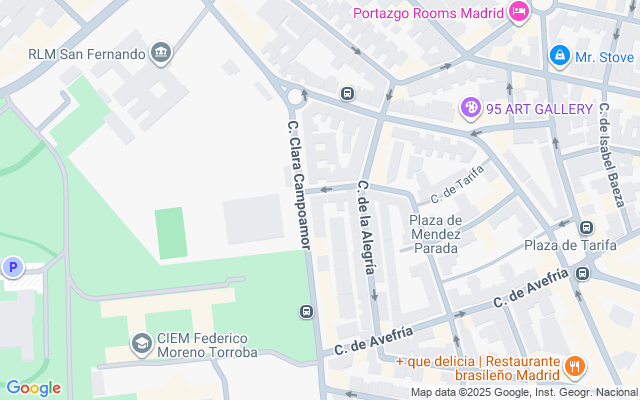Viewport: 640px width, 400px height.
Task: Tap the blue parking marker
Action: click(13, 267)
